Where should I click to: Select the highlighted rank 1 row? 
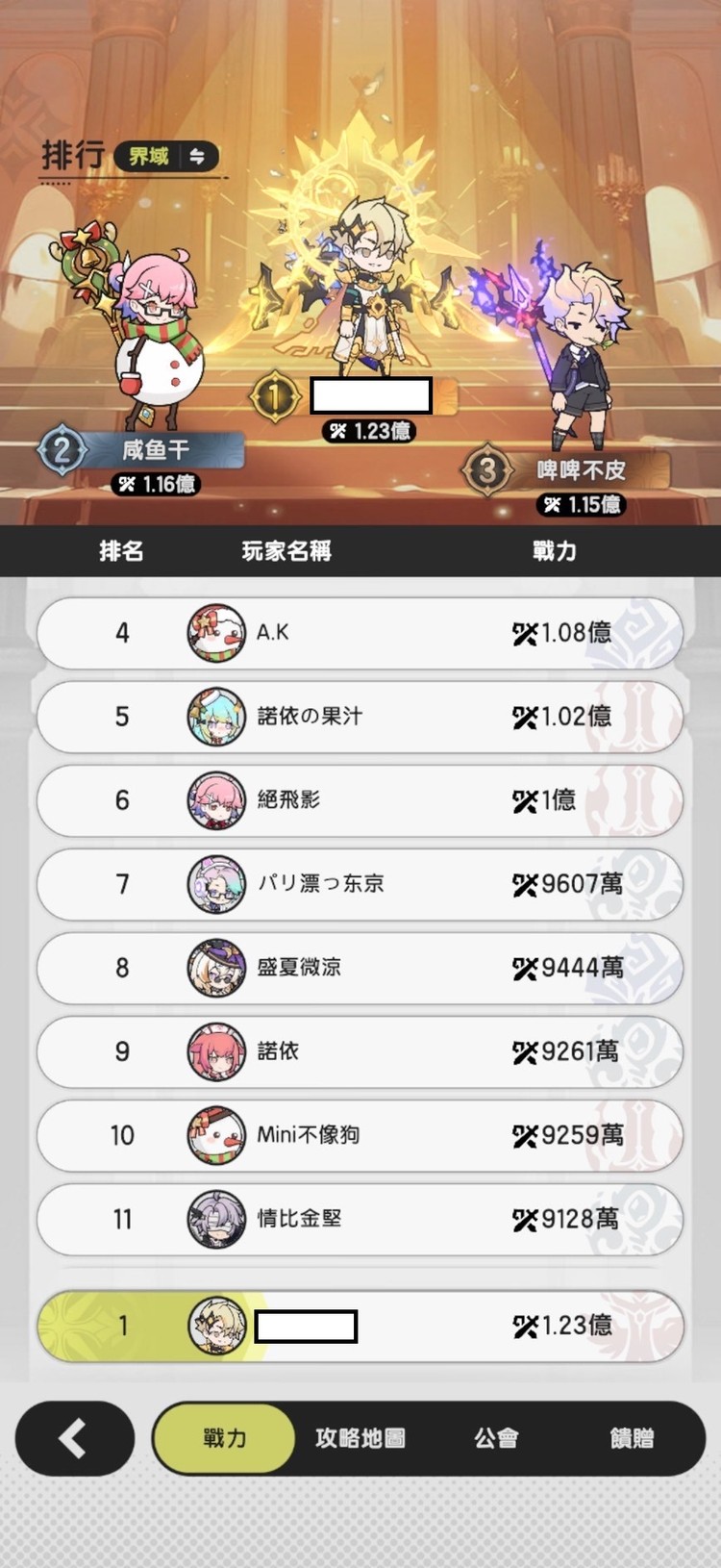(x=360, y=1327)
